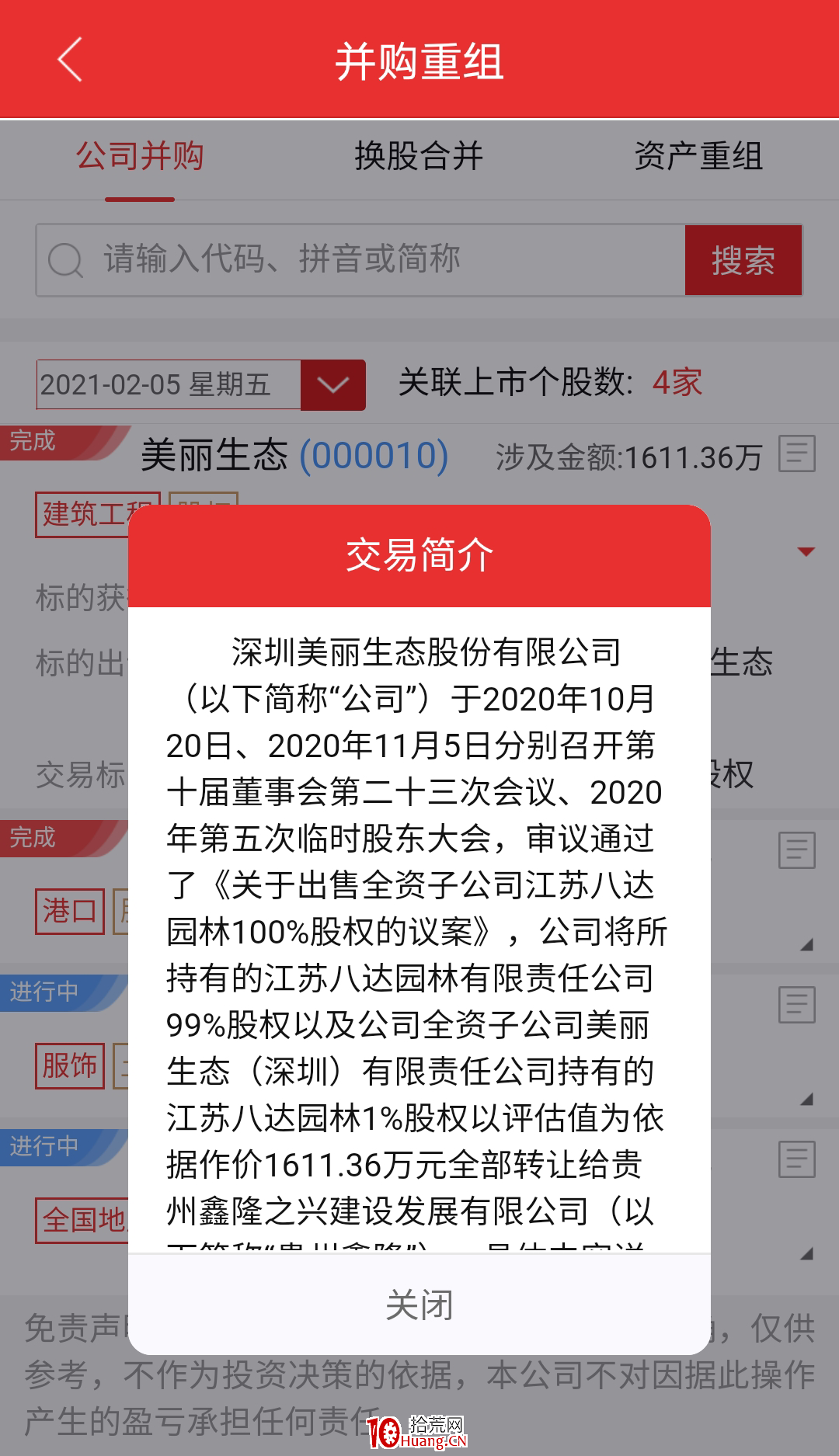Tap the 港口 industry tag
This screenshot has height=1456, width=839.
(x=70, y=911)
